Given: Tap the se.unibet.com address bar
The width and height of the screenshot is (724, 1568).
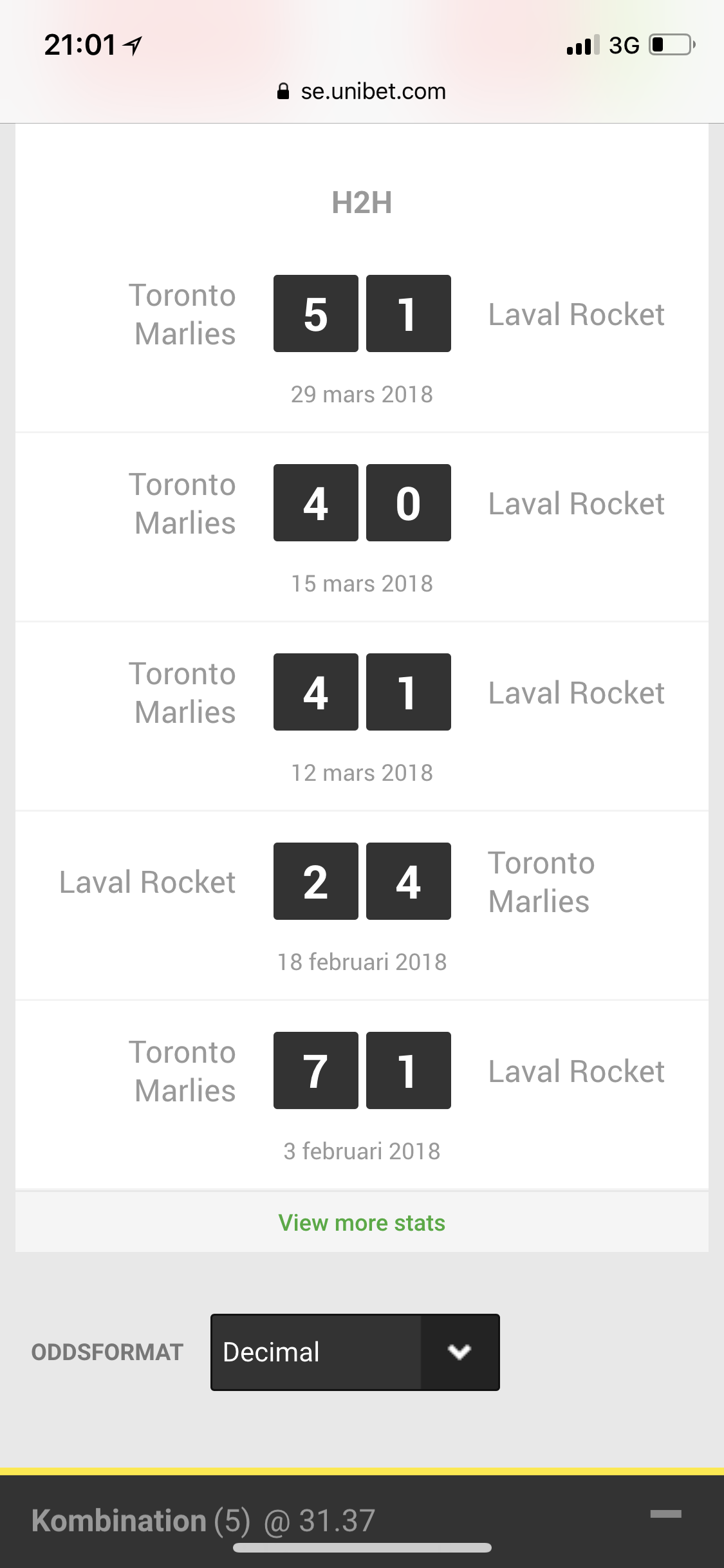Looking at the screenshot, I should [x=362, y=91].
